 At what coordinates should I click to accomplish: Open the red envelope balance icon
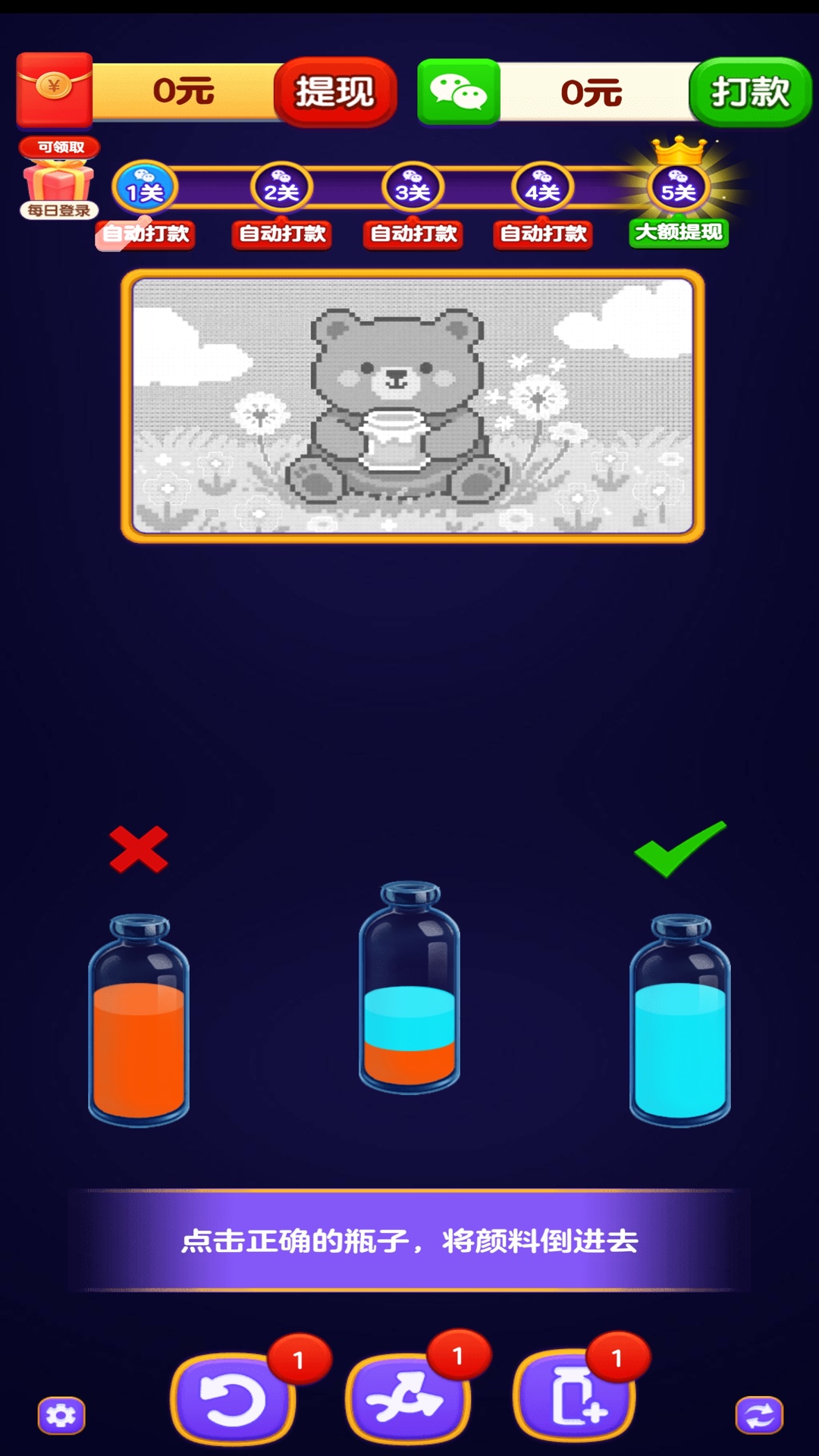pyautogui.click(x=55, y=89)
